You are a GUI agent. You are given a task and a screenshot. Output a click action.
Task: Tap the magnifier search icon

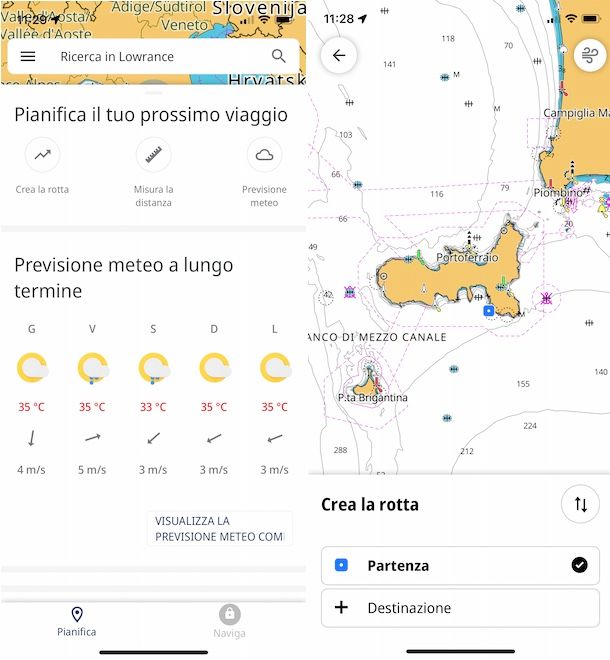pos(279,57)
